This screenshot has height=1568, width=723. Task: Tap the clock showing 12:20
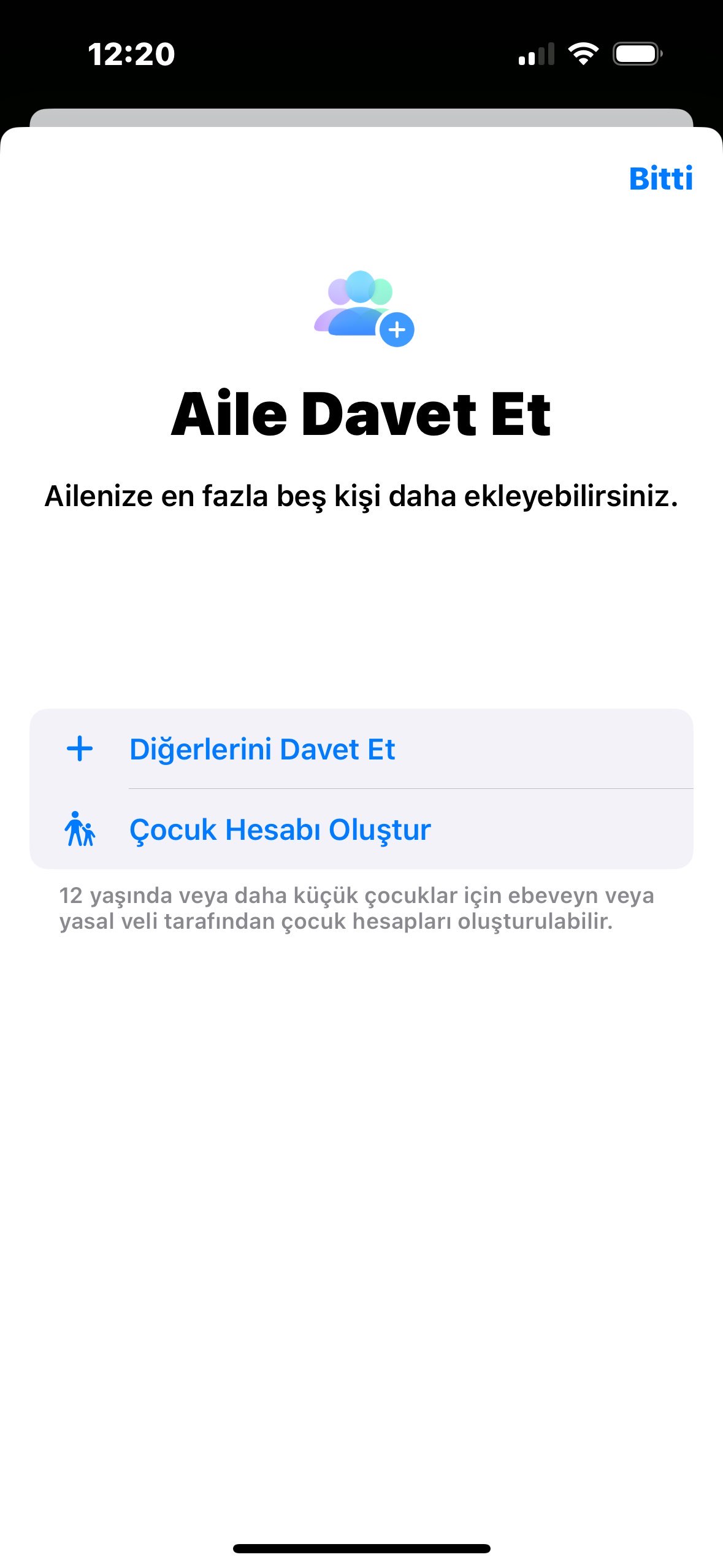131,54
